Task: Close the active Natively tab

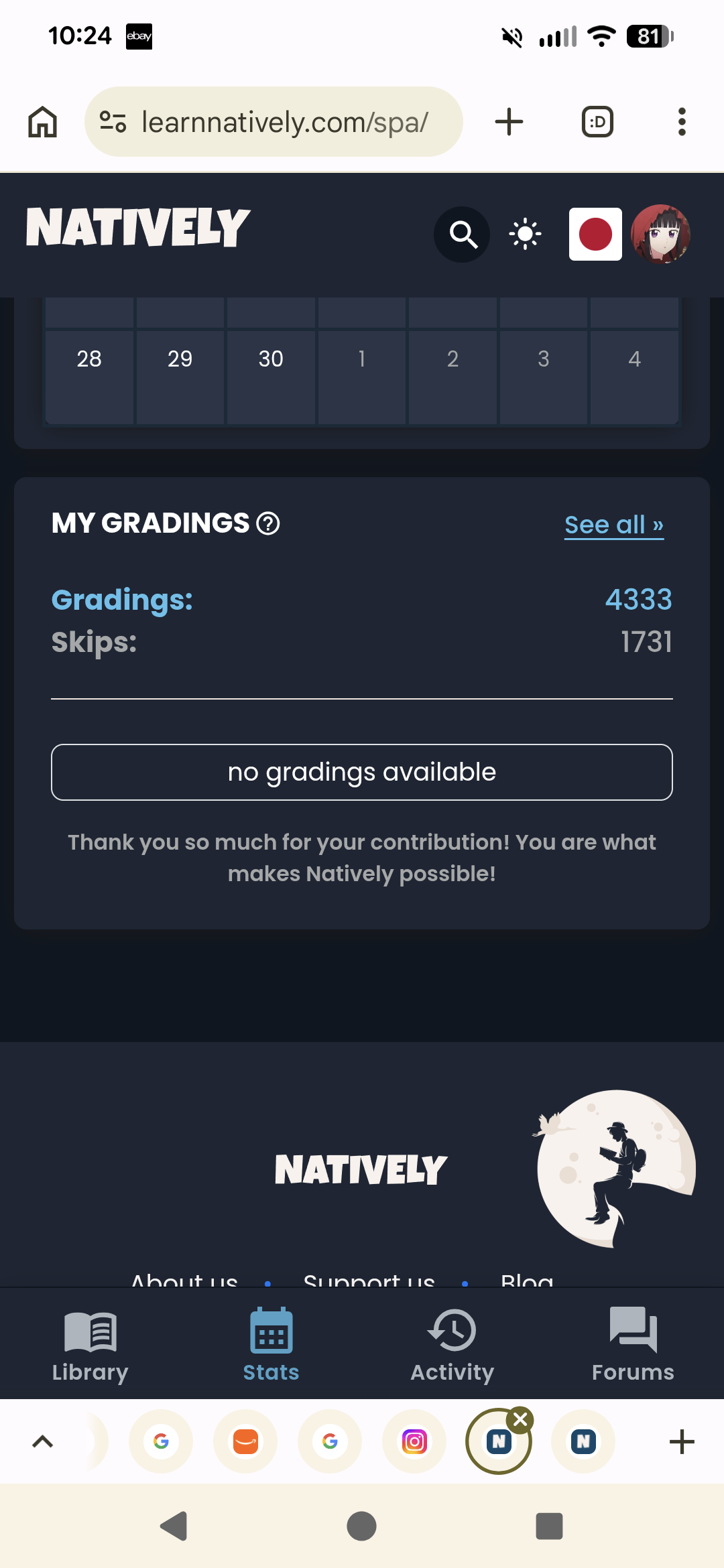Action: pyautogui.click(x=520, y=1419)
